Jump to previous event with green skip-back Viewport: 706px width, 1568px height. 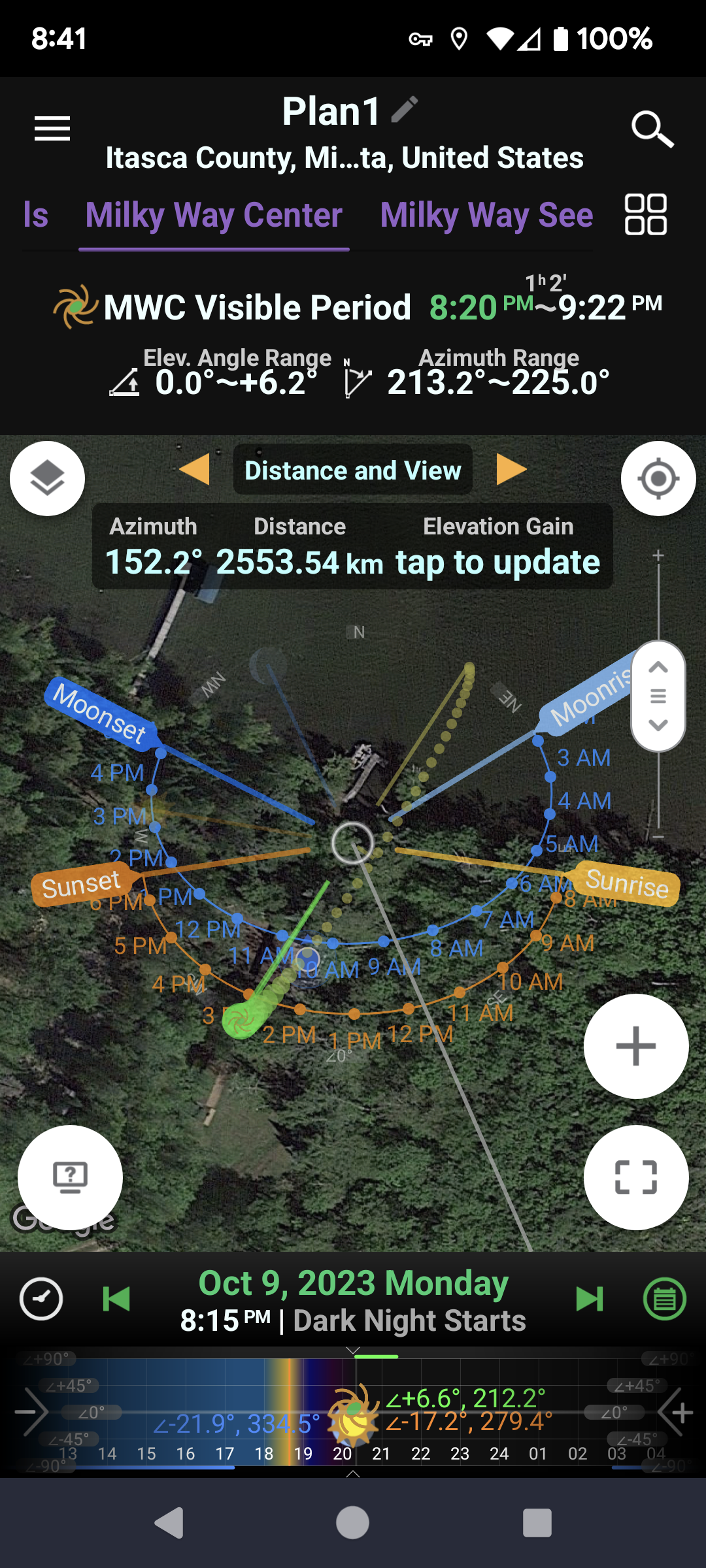(116, 1299)
